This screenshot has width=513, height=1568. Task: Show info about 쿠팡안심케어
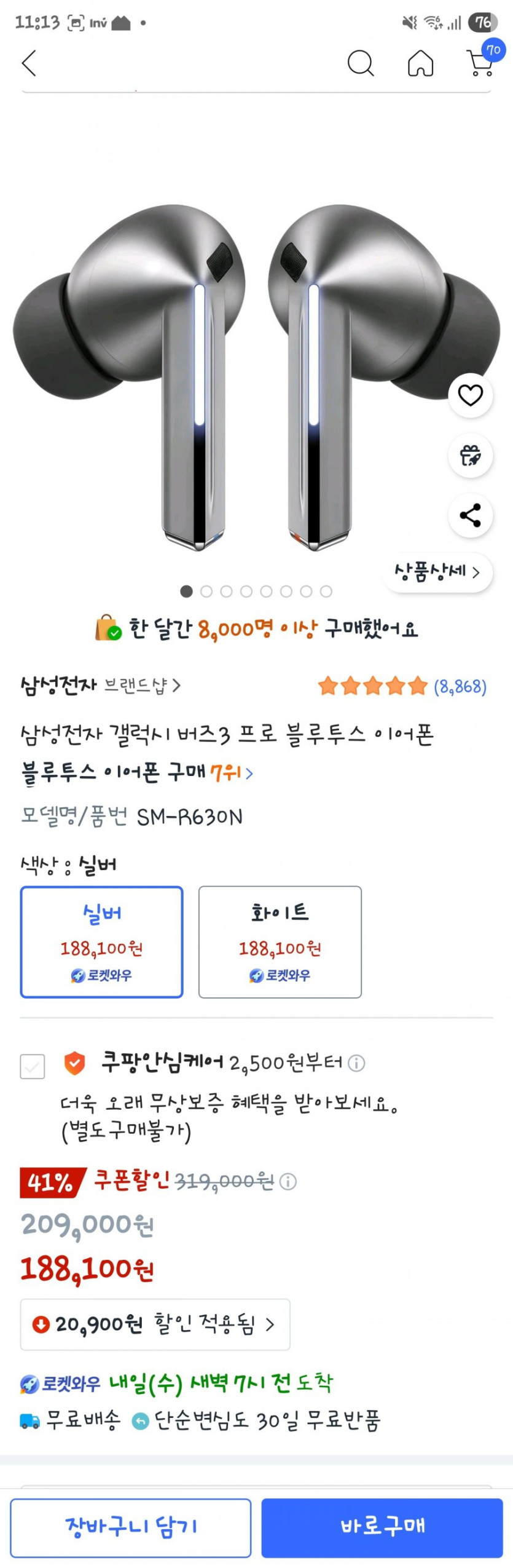click(x=356, y=1063)
